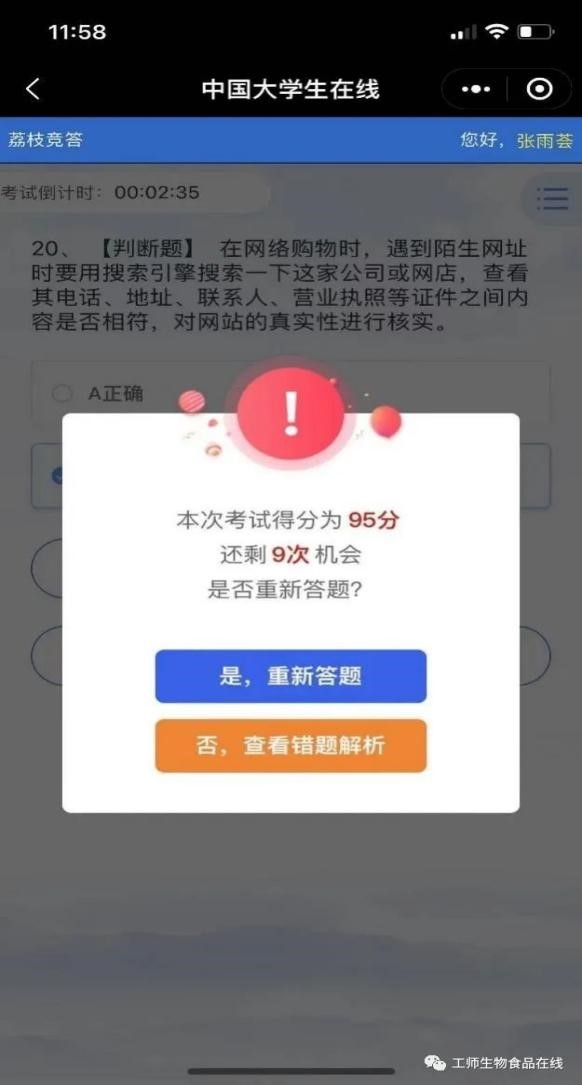Tap 否，查看错题解析 to review wrong answers
This screenshot has height=1085, width=582.
pos(291,746)
